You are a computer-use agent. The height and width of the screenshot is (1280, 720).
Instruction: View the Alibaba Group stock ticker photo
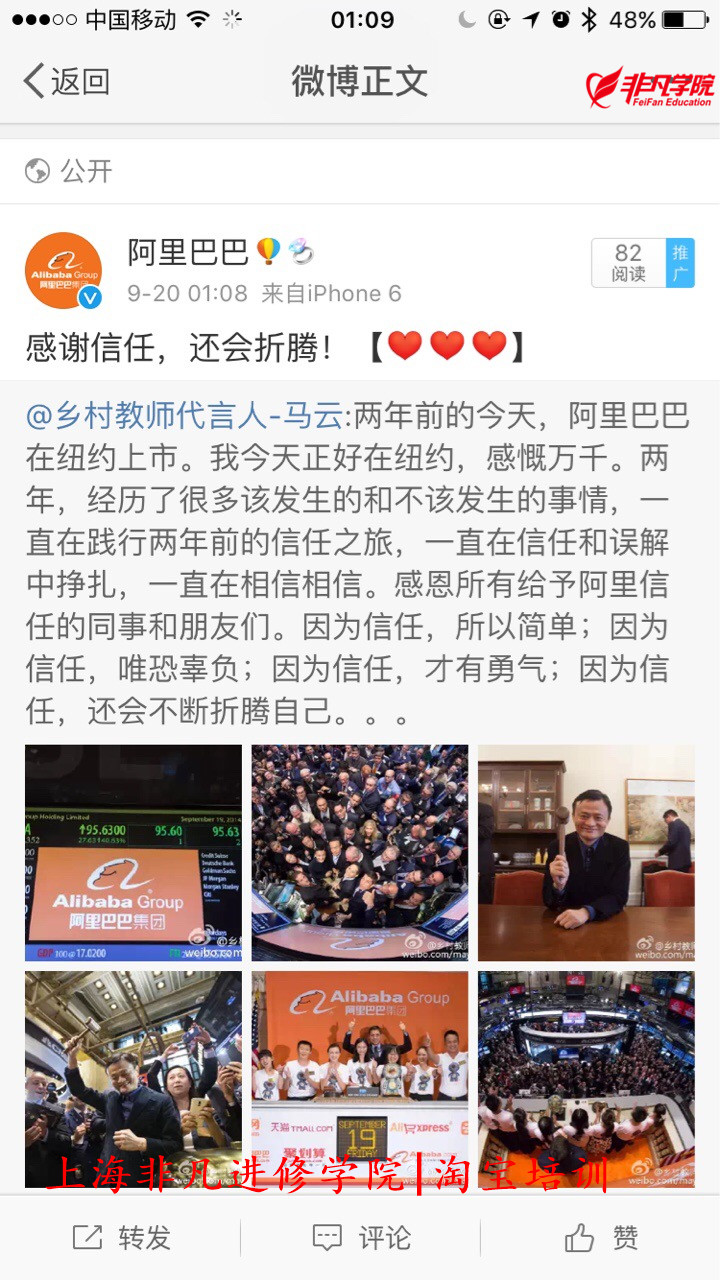coord(133,852)
